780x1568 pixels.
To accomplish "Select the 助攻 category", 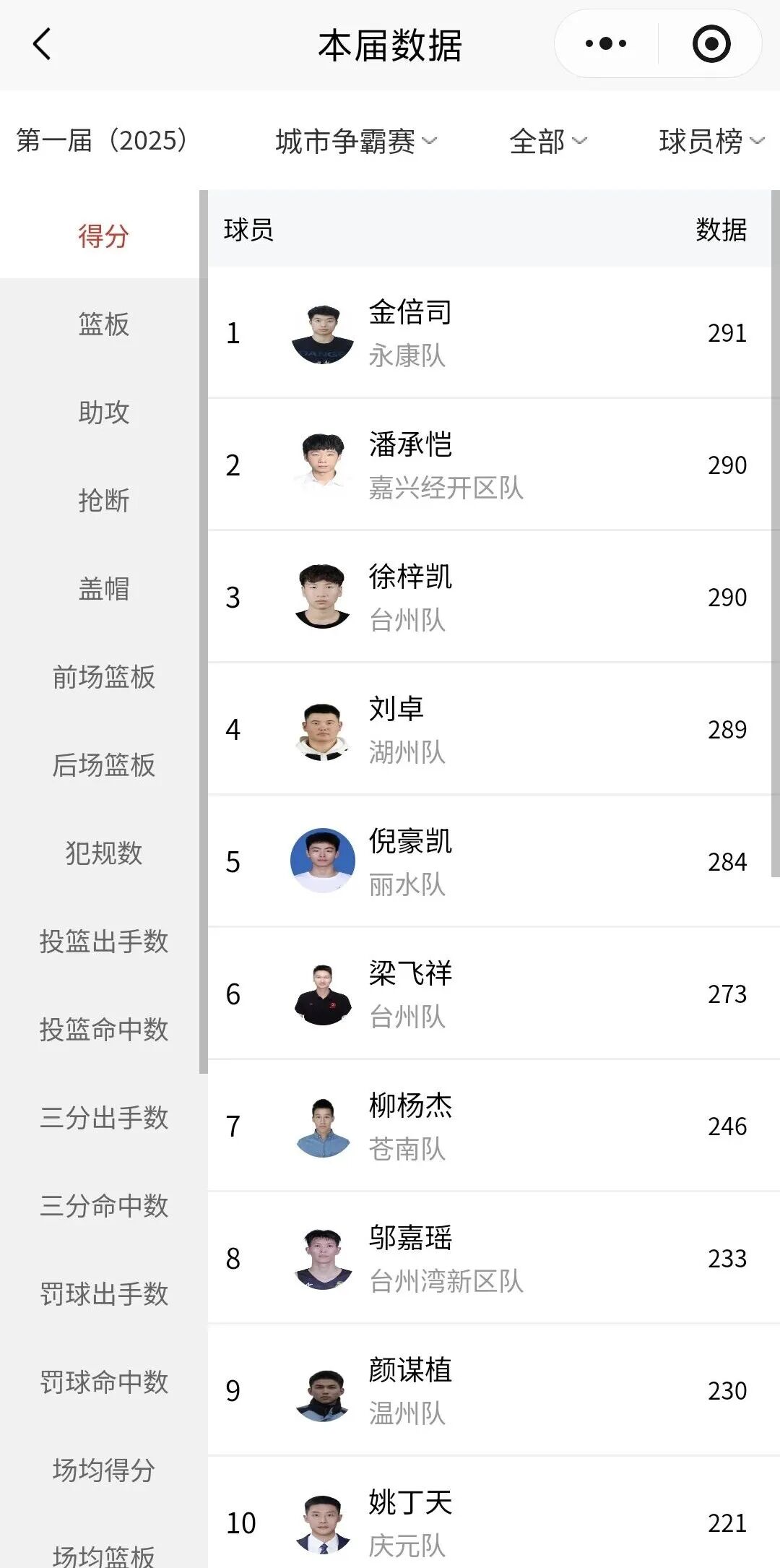I will click(103, 413).
